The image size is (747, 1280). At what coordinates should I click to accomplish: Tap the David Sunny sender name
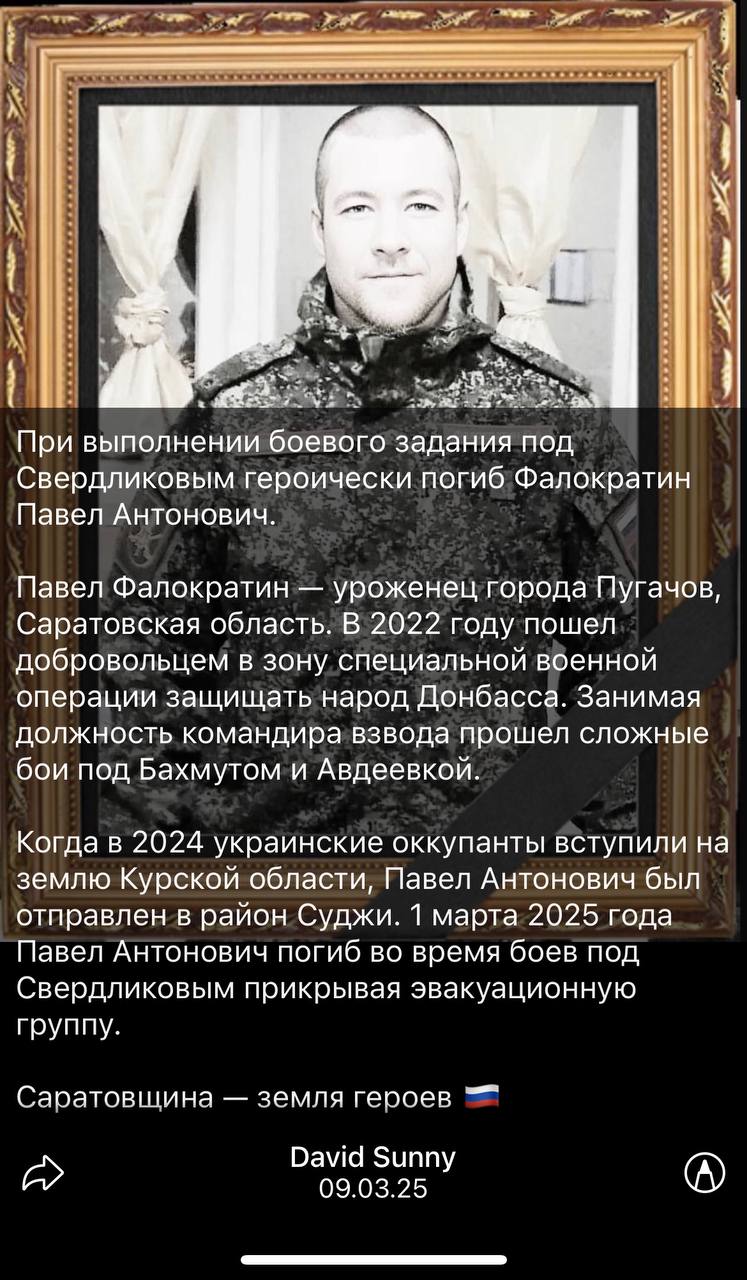[x=373, y=1157]
